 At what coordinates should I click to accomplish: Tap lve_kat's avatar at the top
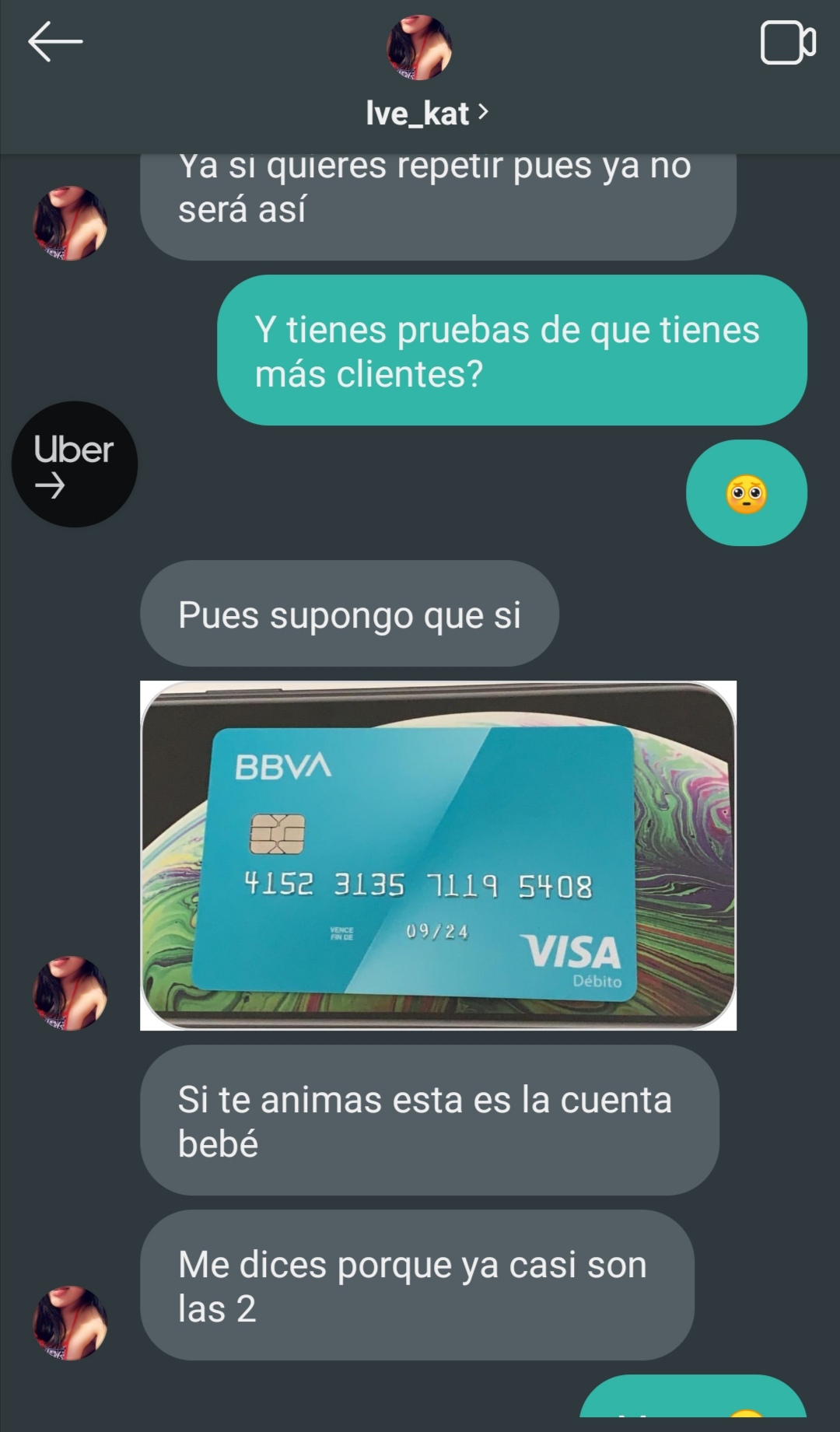tap(419, 47)
